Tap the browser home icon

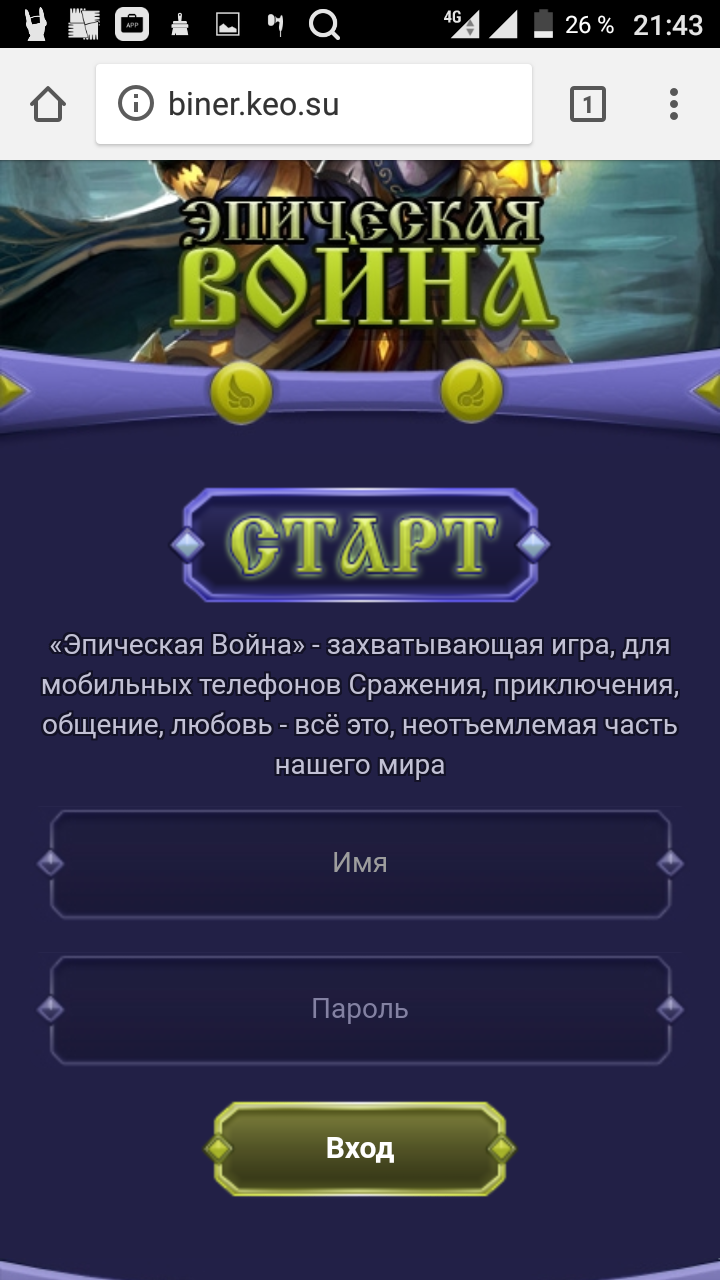tap(48, 104)
